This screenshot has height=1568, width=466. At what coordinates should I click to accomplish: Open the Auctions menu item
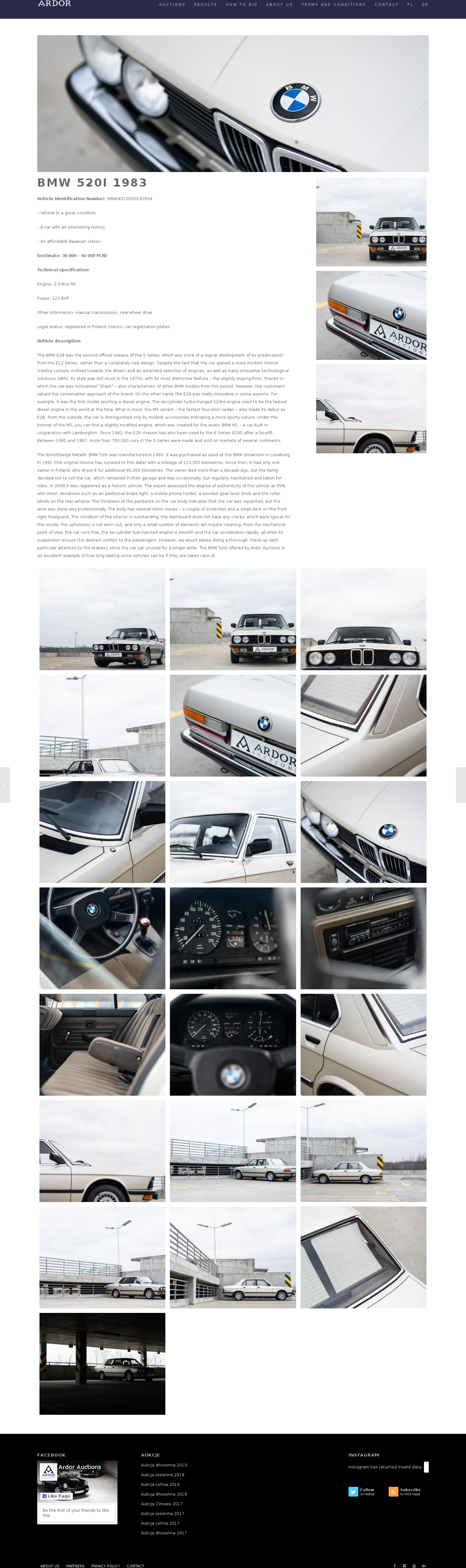[172, 5]
